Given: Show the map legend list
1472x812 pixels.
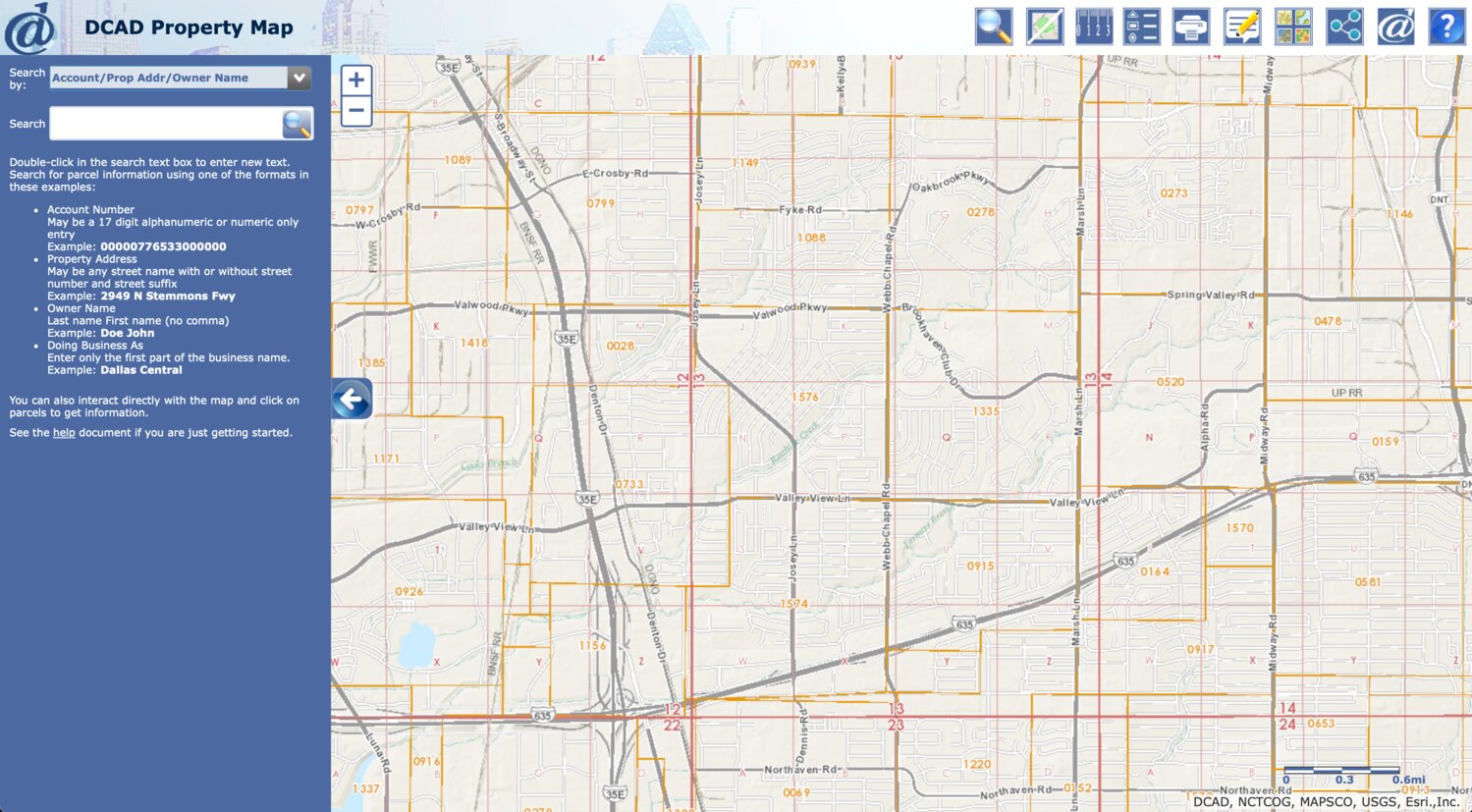Looking at the screenshot, I should (1141, 27).
